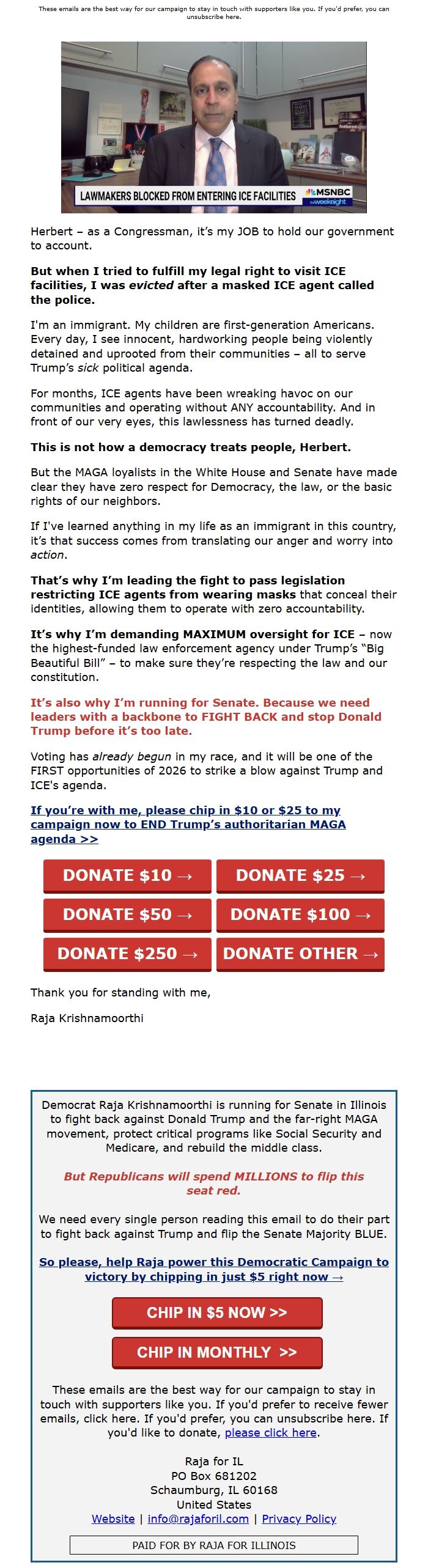Follow the chipping in just $5 link
Image resolution: width=428 pixels, height=1568 pixels.
(x=213, y=1270)
